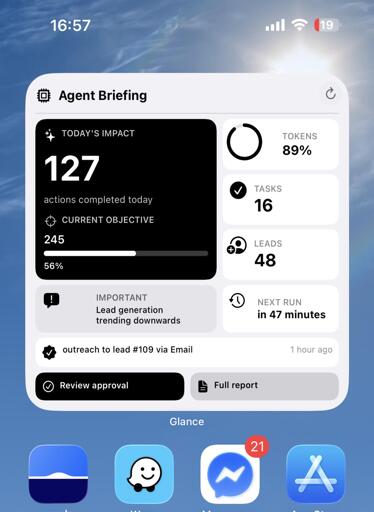Open the Today's Impact card

(x=126, y=199)
